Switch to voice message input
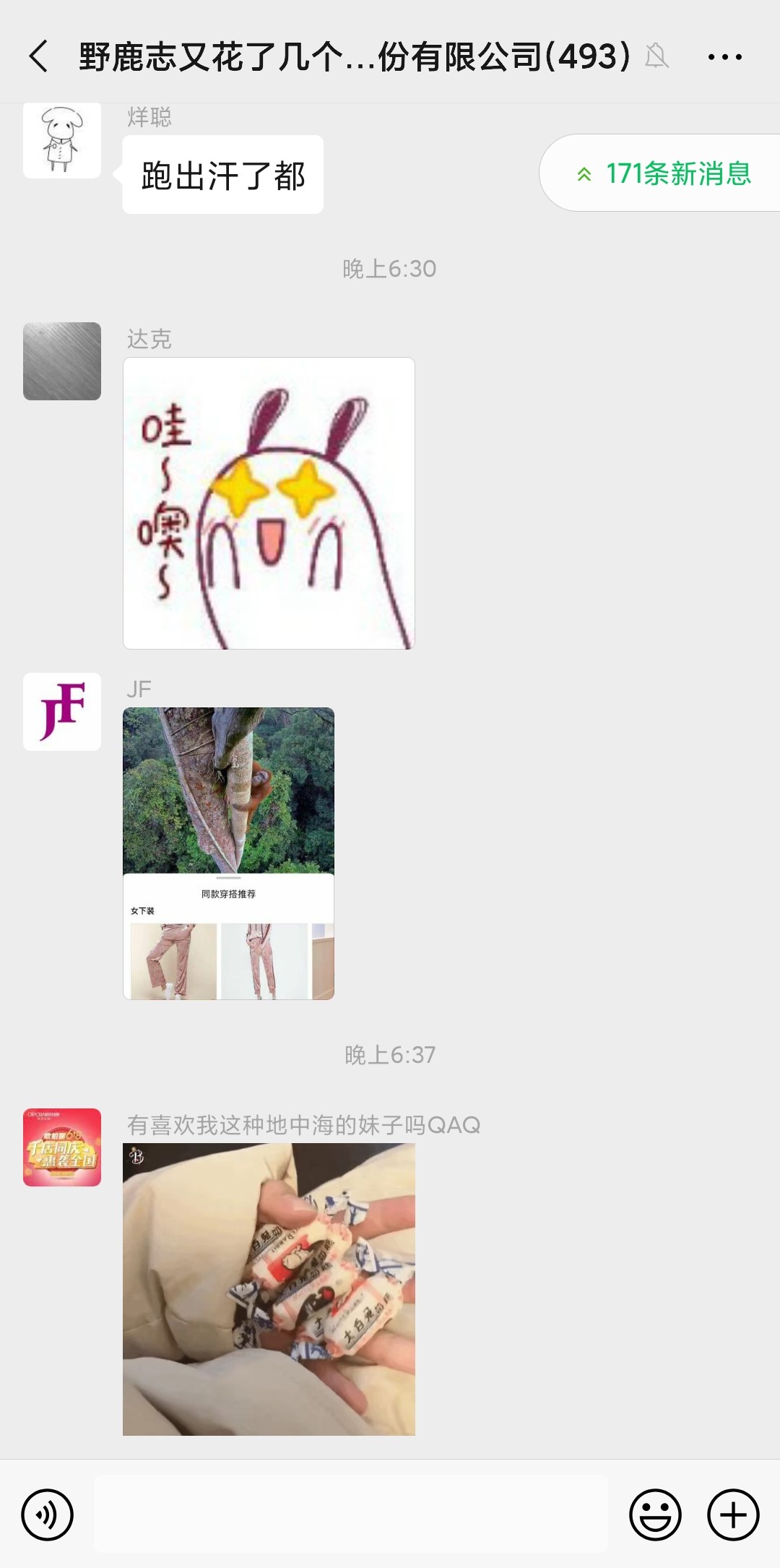 pyautogui.click(x=48, y=1515)
